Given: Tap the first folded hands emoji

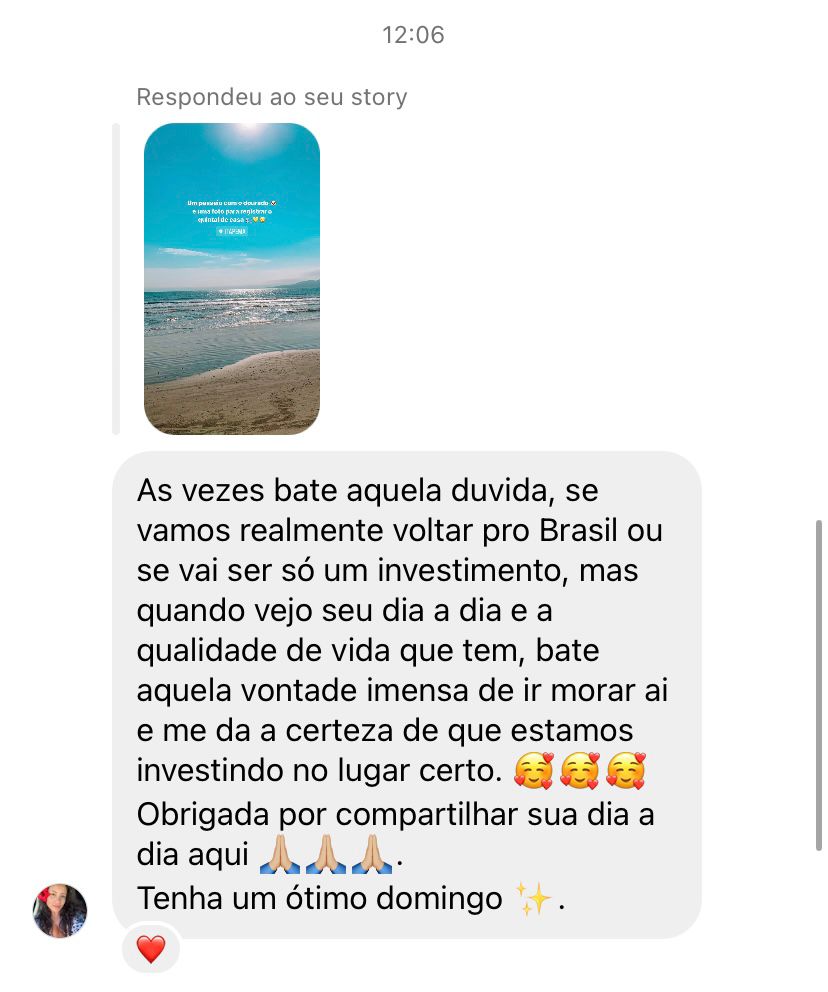Looking at the screenshot, I should click(277, 856).
